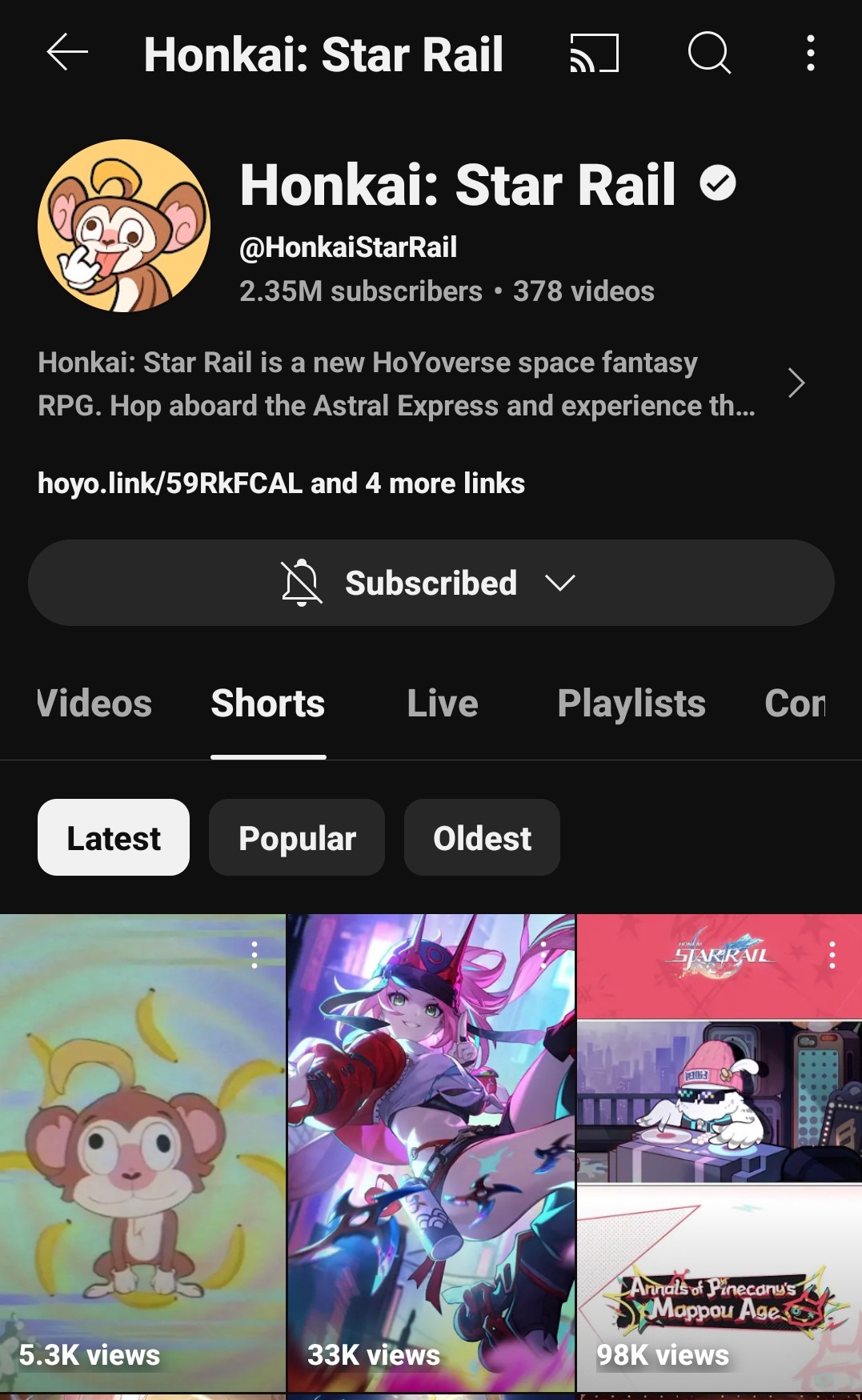Go back using the arrow
The image size is (862, 1400).
67,53
